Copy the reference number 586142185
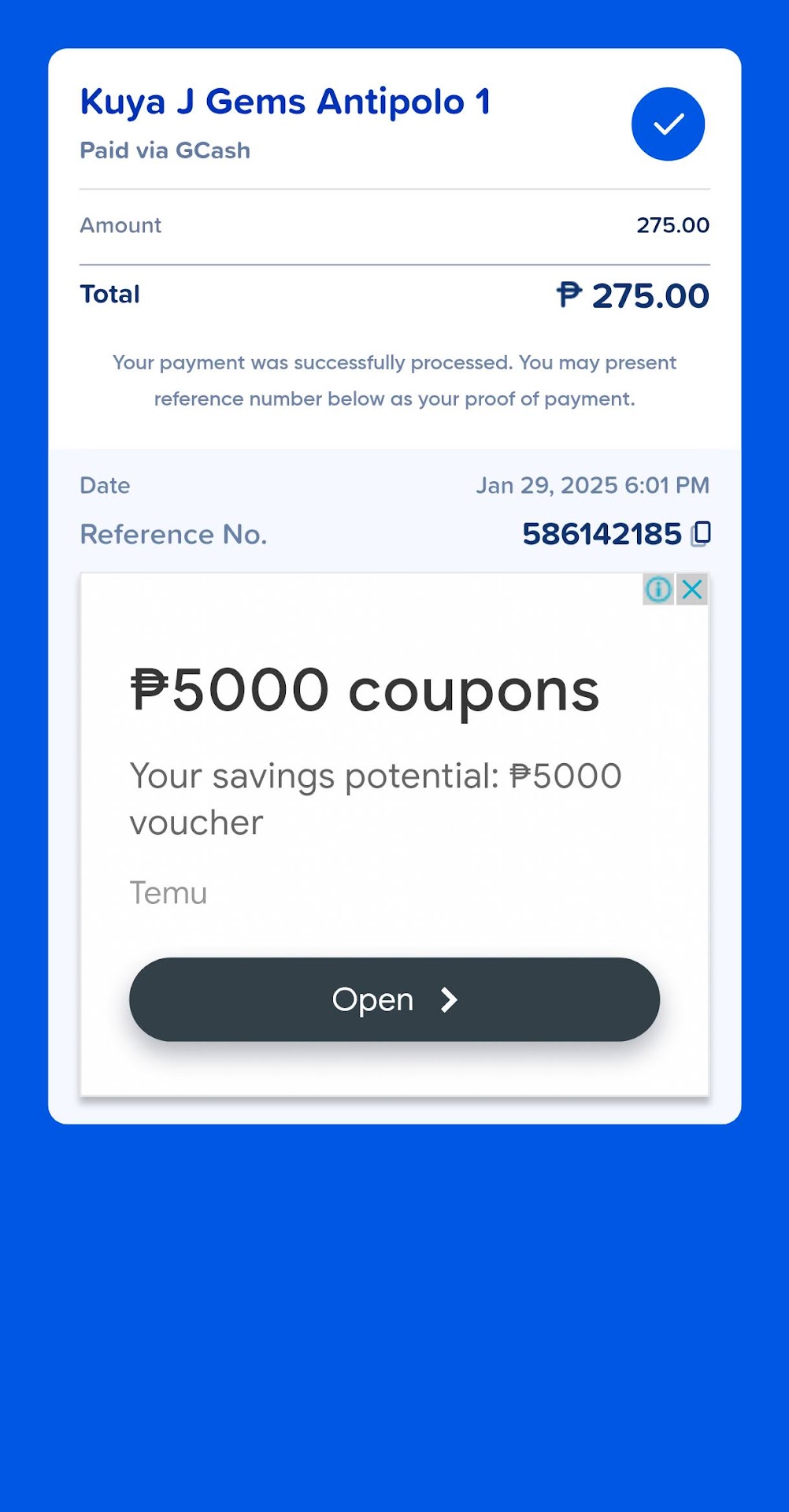Image resolution: width=789 pixels, height=1512 pixels. 701,534
